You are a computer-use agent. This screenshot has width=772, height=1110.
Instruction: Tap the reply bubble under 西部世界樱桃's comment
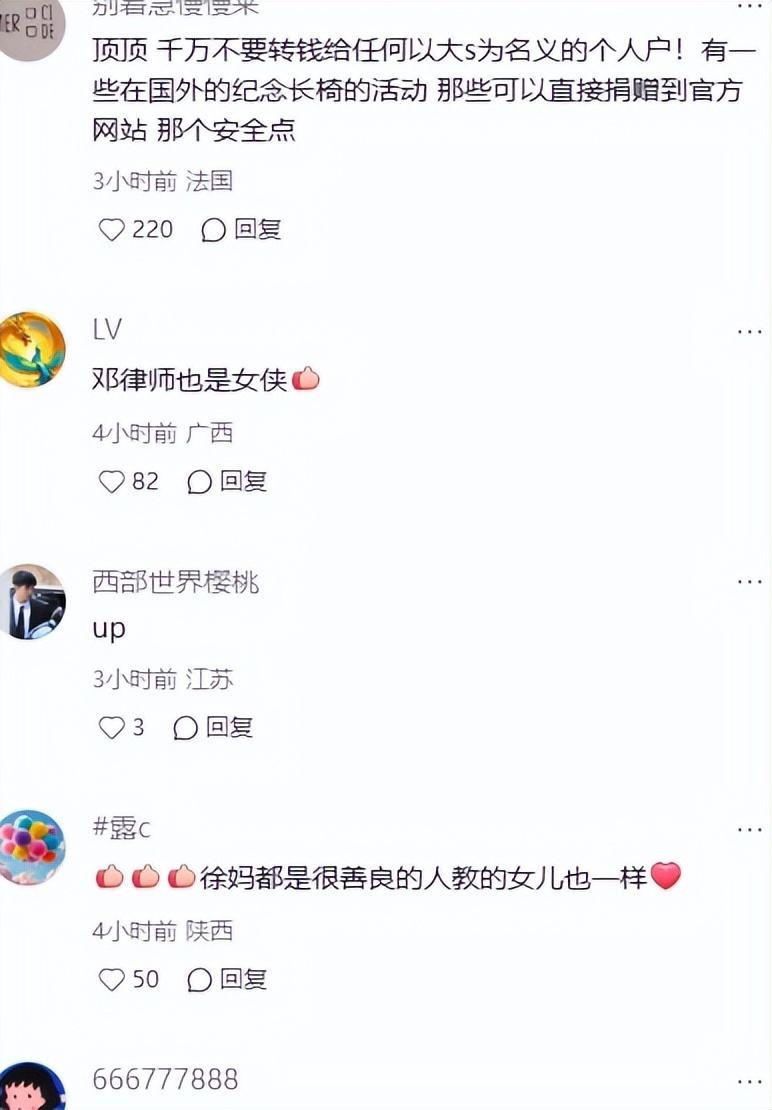184,728
